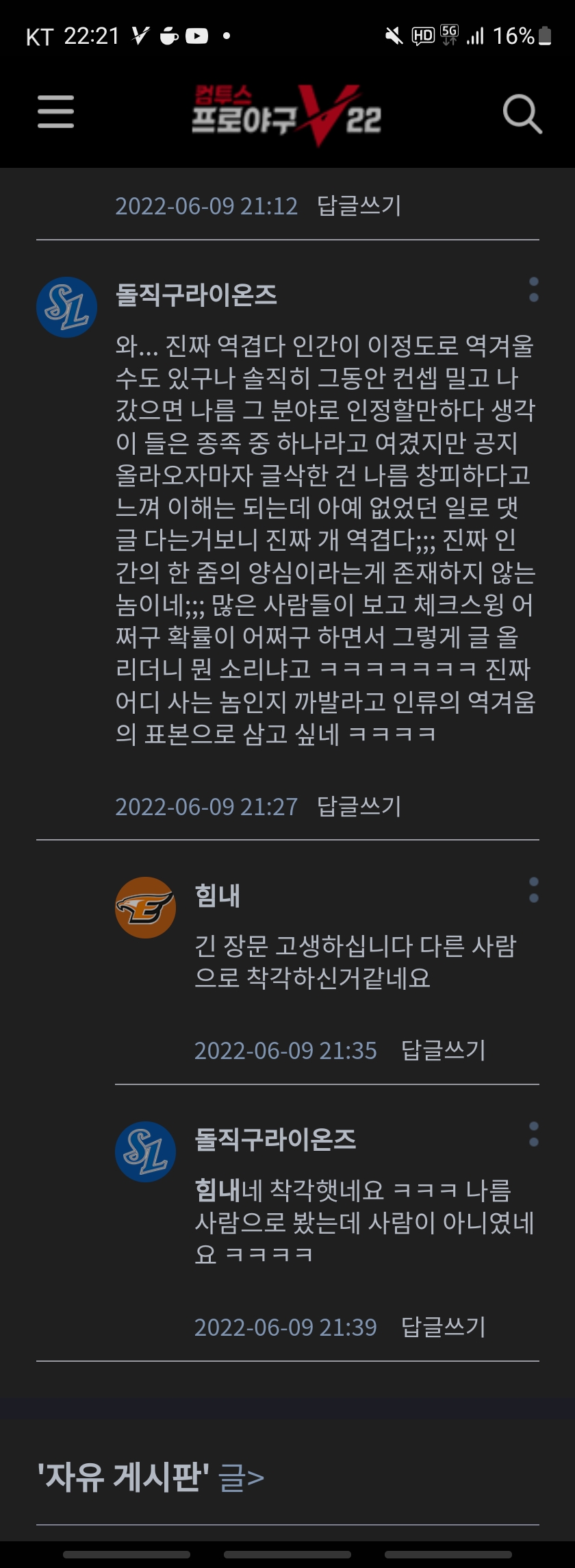
Task: Open options for 돌직구라이온즈's reply at 21:39
Action: pyautogui.click(x=534, y=1134)
